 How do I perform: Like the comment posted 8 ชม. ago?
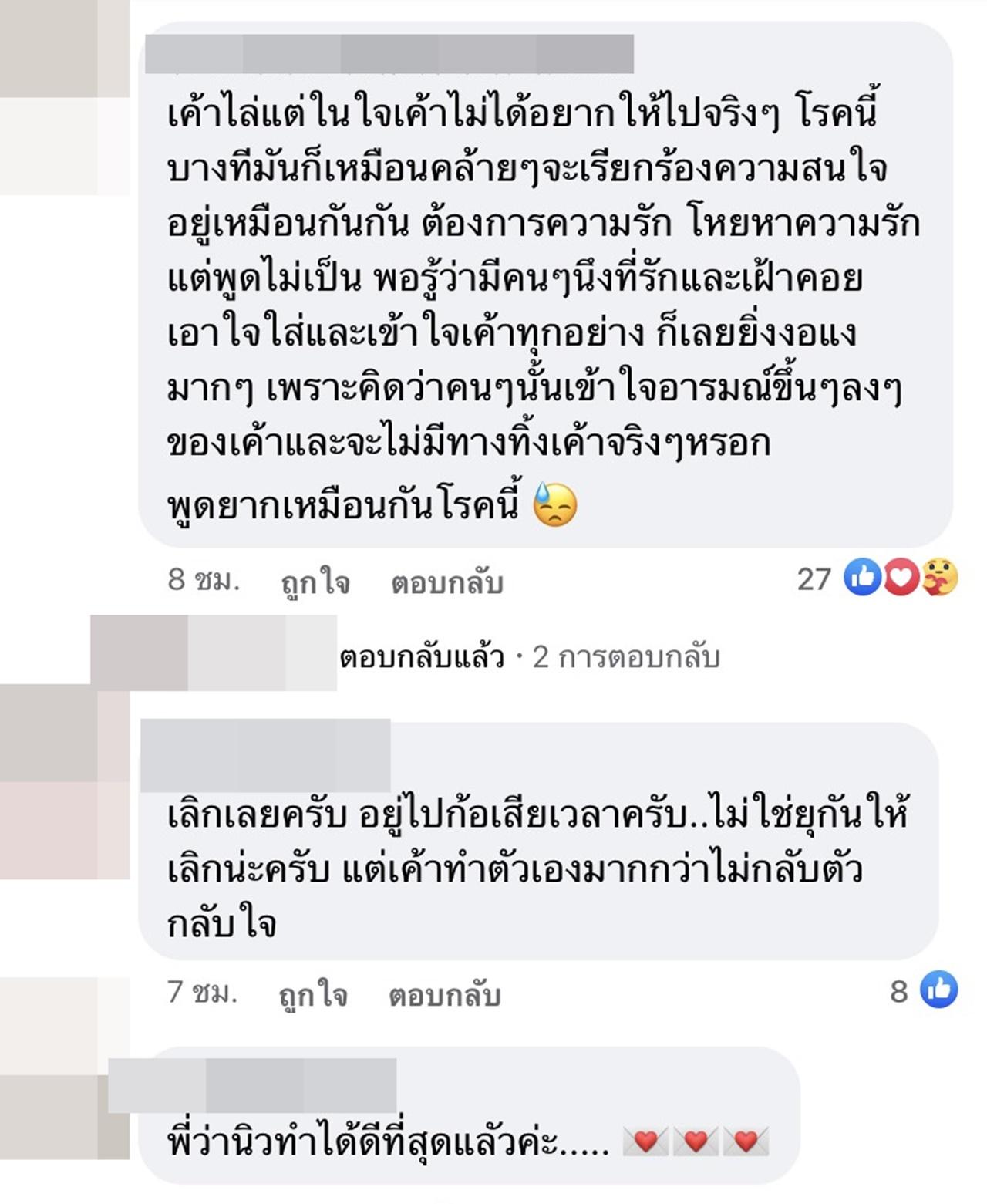pos(315,582)
